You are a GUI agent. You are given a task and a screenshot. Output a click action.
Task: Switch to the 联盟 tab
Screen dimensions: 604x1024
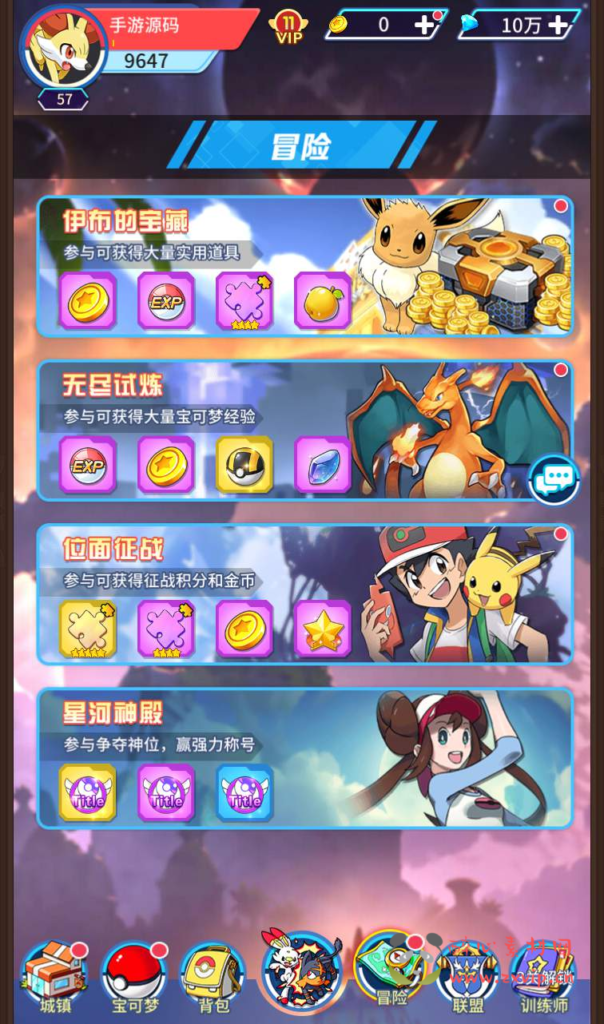[466, 974]
